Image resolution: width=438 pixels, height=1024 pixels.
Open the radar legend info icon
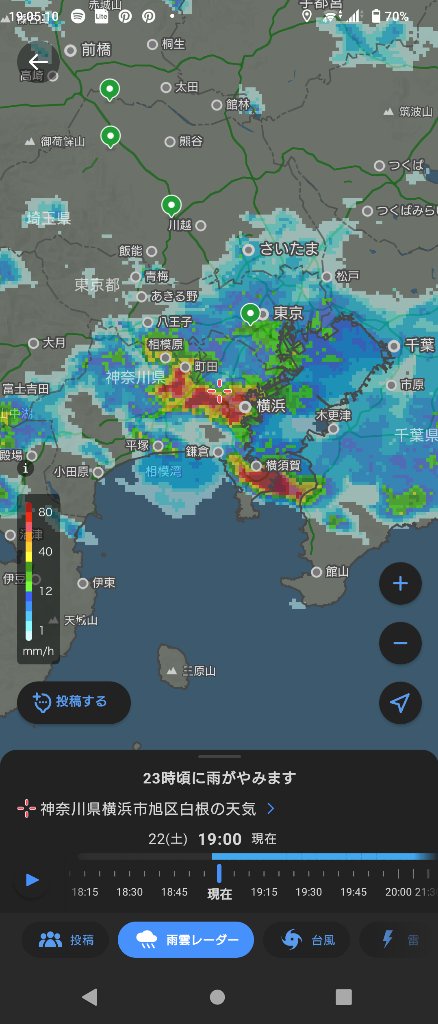click(25, 468)
